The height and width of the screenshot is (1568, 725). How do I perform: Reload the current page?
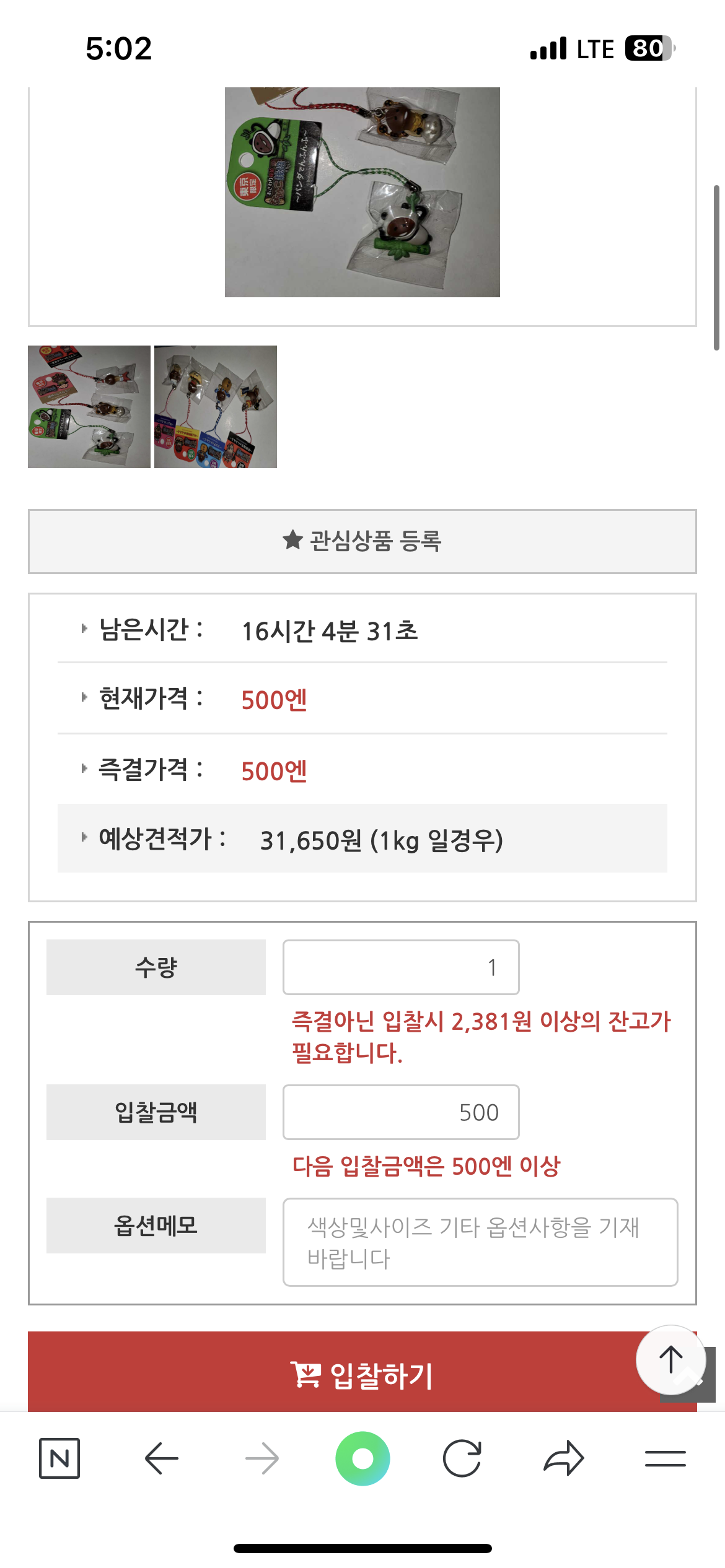(x=462, y=1458)
